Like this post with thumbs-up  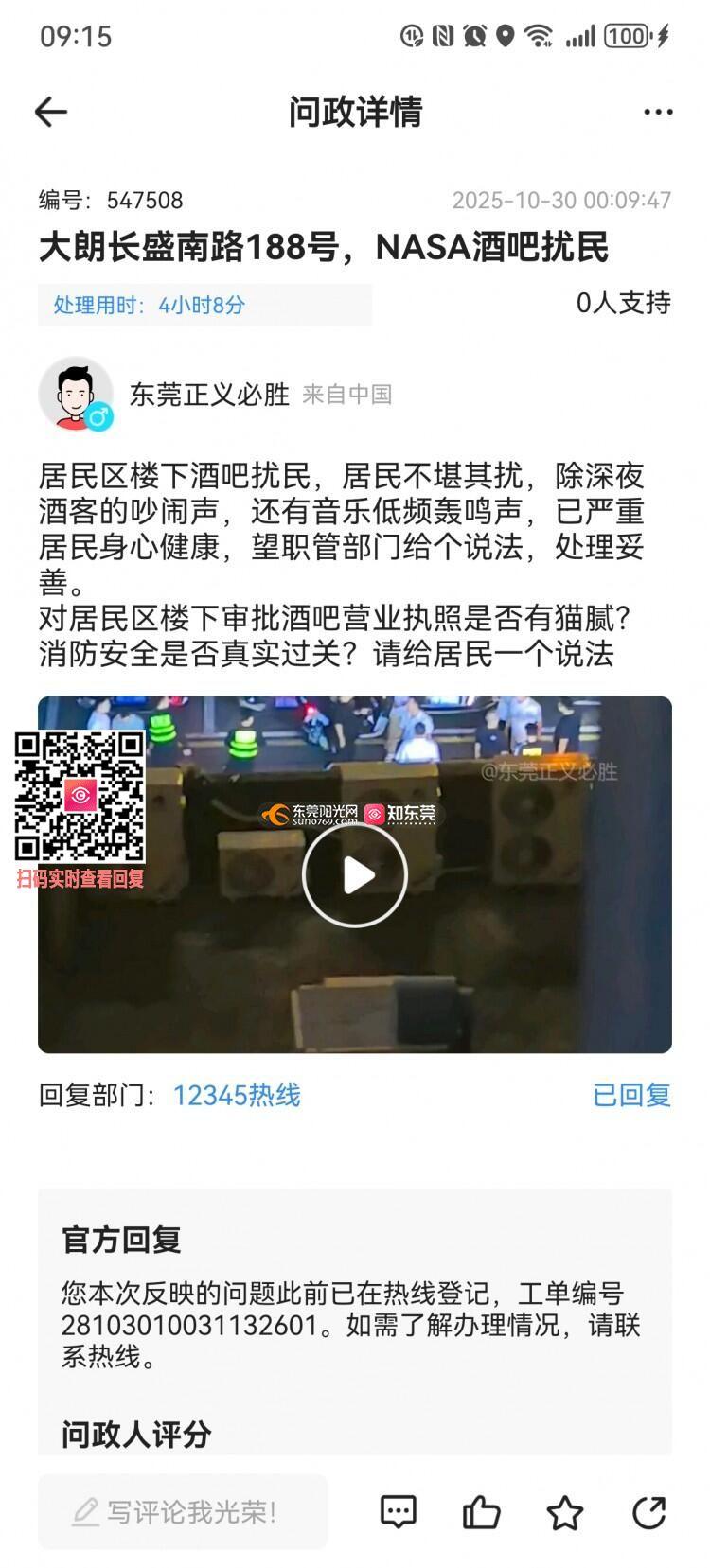[x=481, y=1512]
